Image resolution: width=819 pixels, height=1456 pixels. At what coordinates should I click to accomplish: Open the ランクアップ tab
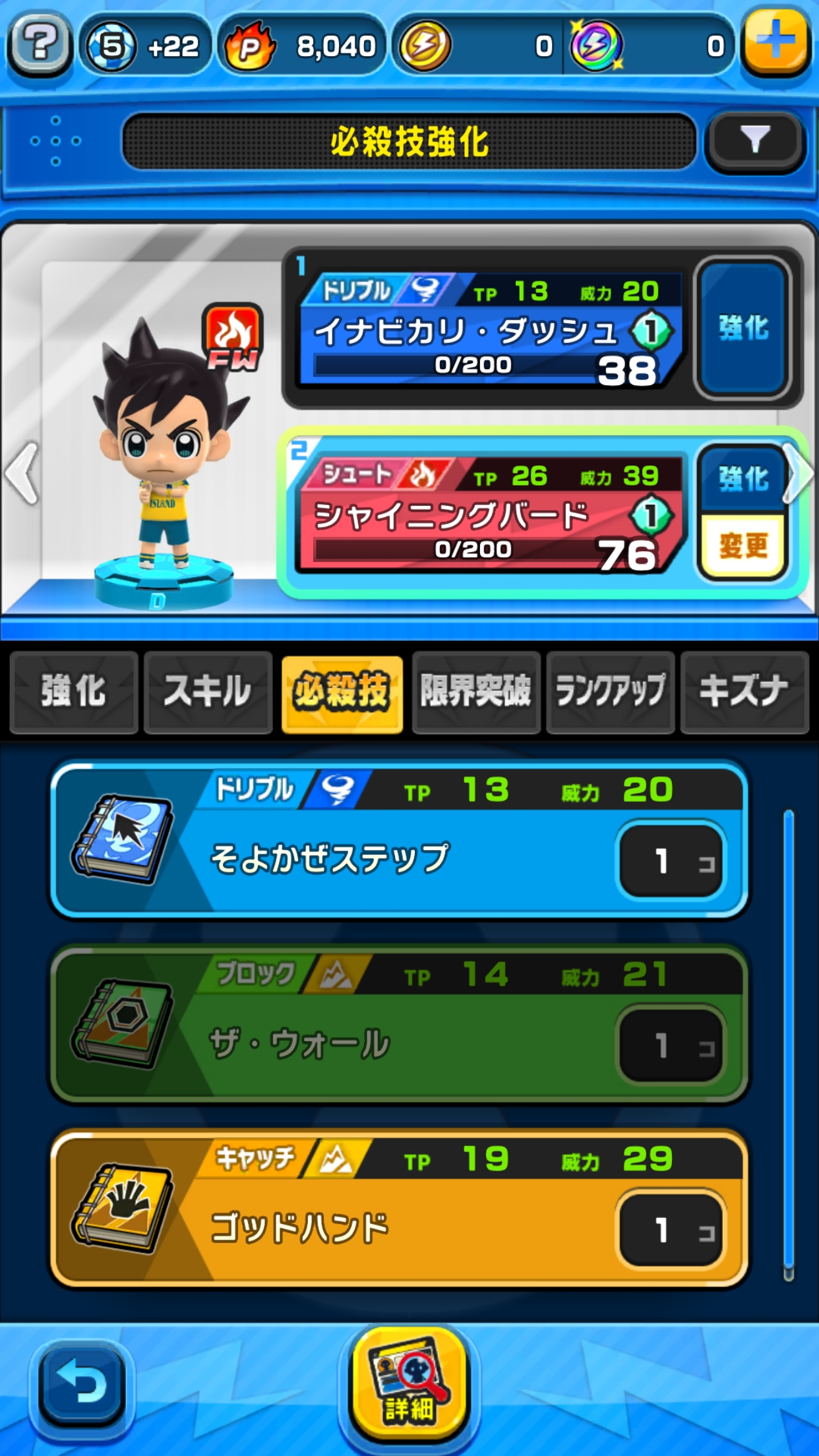pyautogui.click(x=610, y=692)
